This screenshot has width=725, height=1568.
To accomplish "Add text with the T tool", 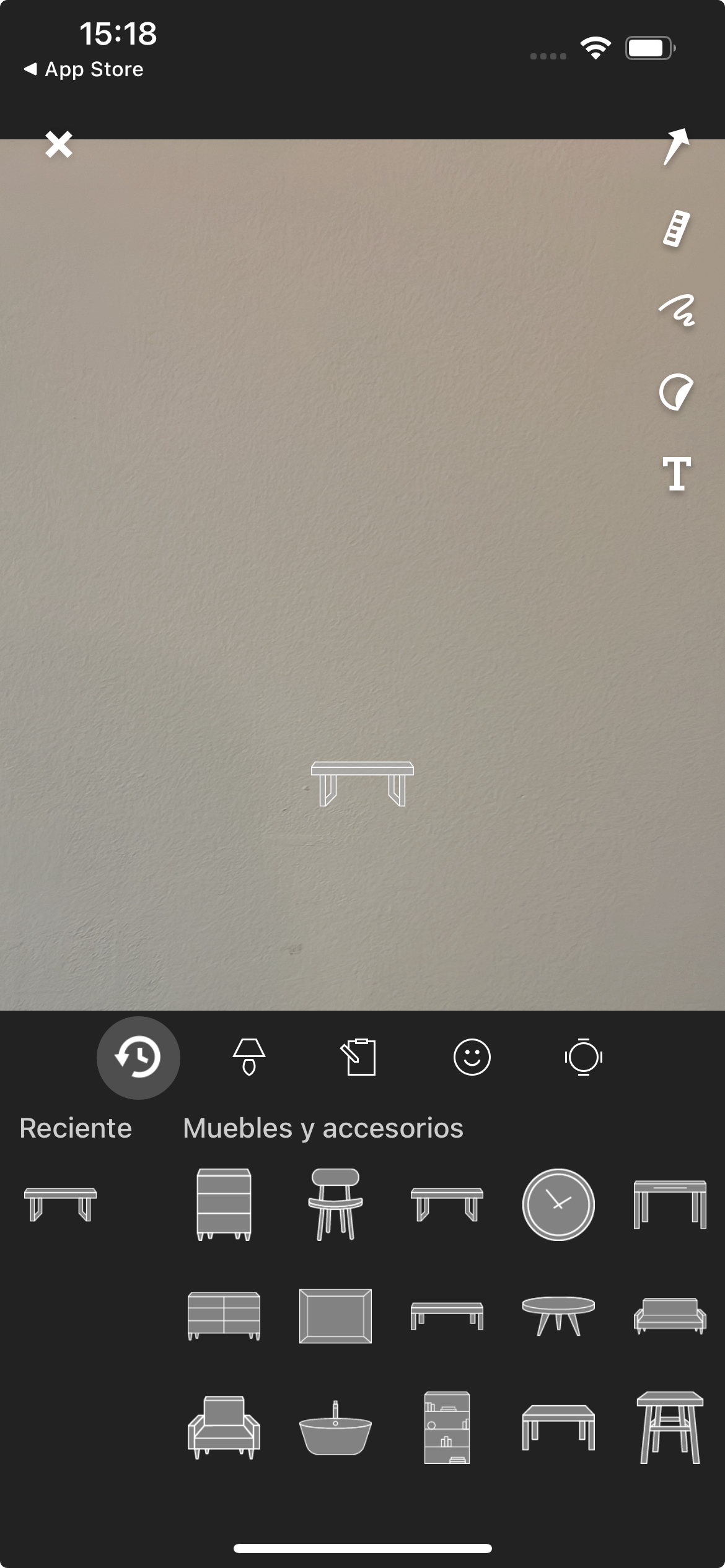I will [x=676, y=474].
